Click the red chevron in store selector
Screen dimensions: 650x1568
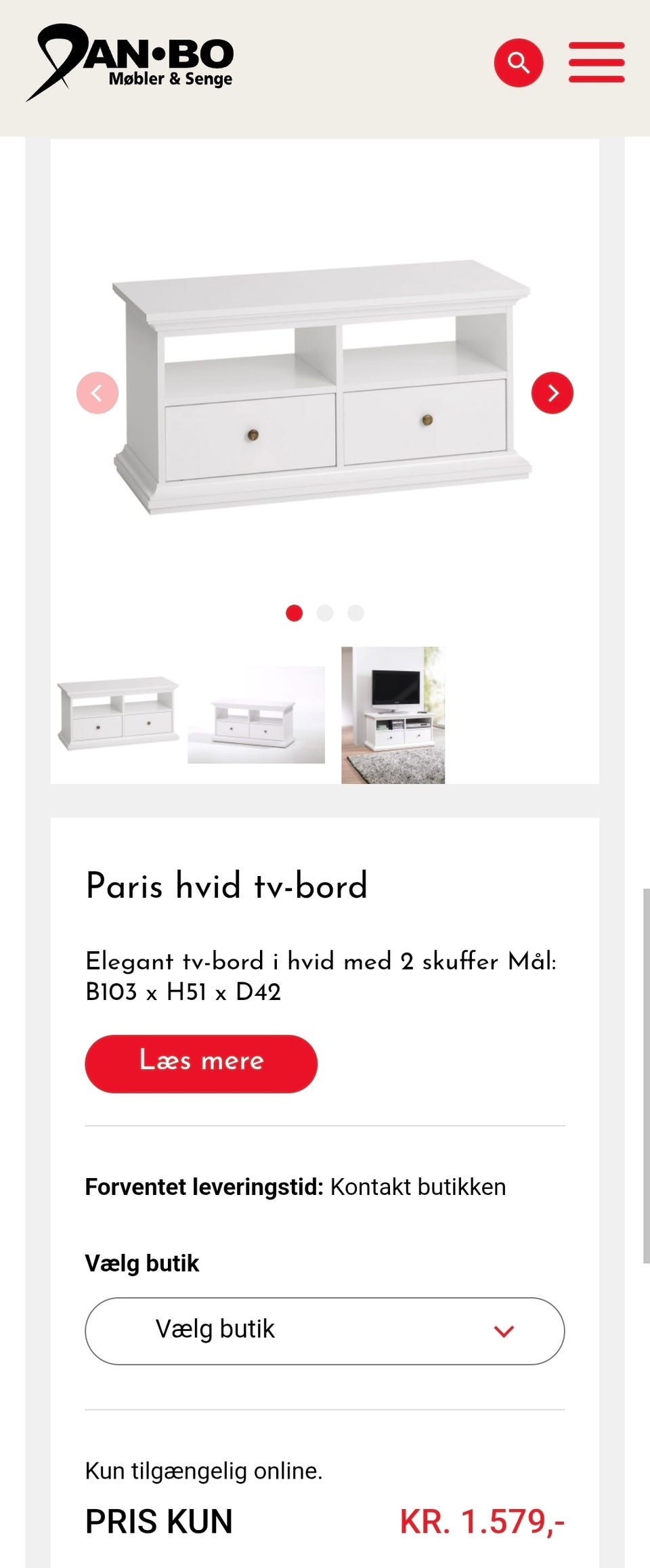504,1330
